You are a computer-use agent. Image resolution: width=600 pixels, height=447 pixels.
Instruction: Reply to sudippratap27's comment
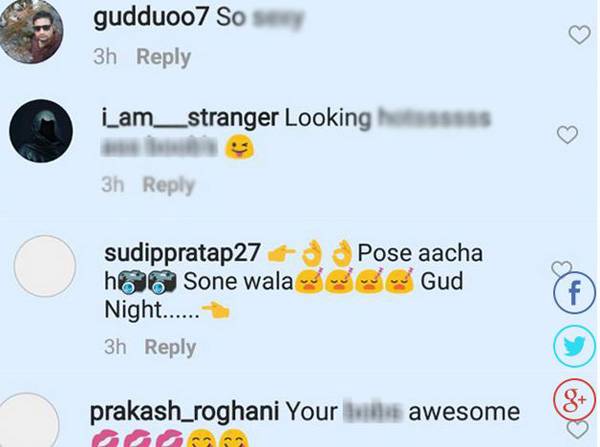(x=170, y=346)
